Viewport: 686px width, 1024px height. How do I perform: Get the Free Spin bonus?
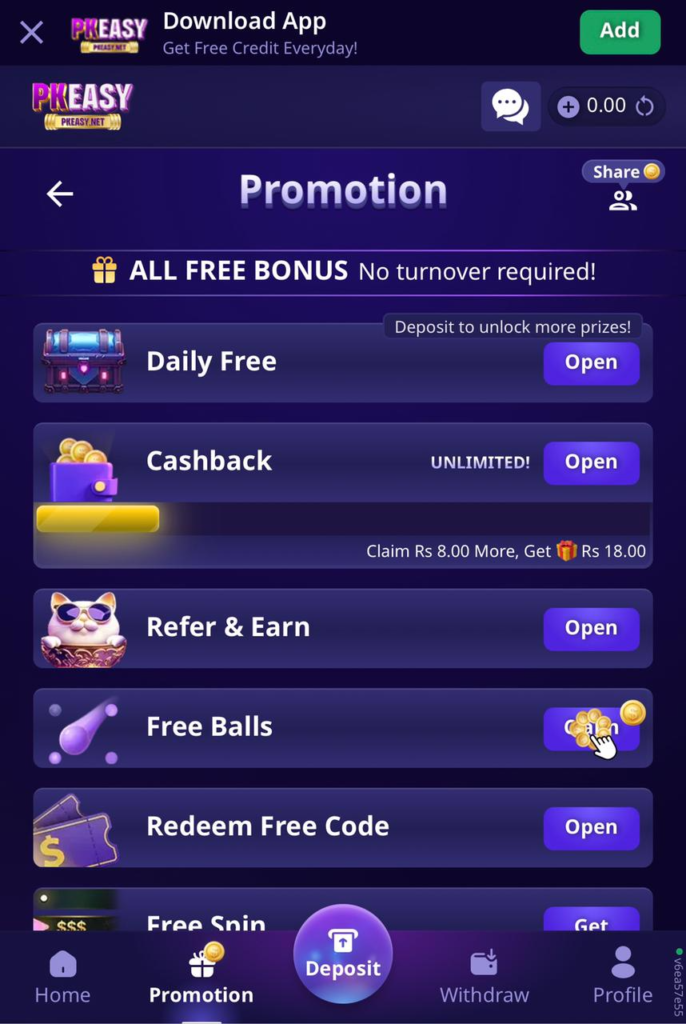click(590, 921)
